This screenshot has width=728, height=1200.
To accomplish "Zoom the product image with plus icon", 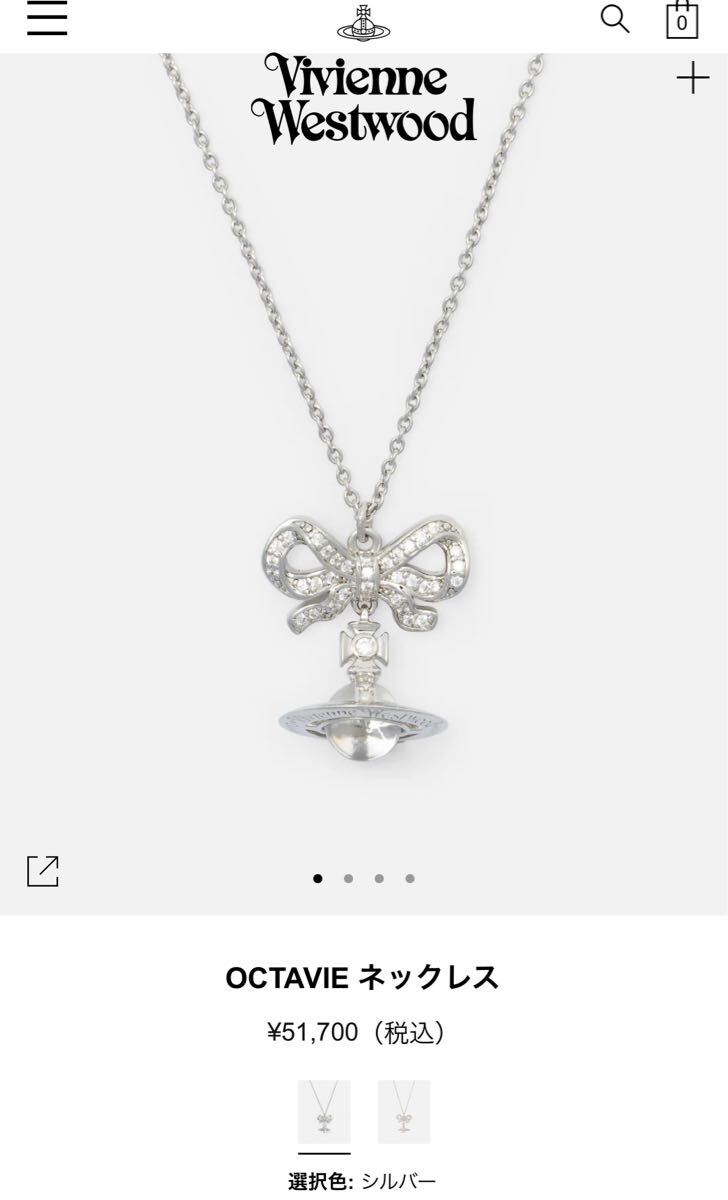I will [x=692, y=78].
